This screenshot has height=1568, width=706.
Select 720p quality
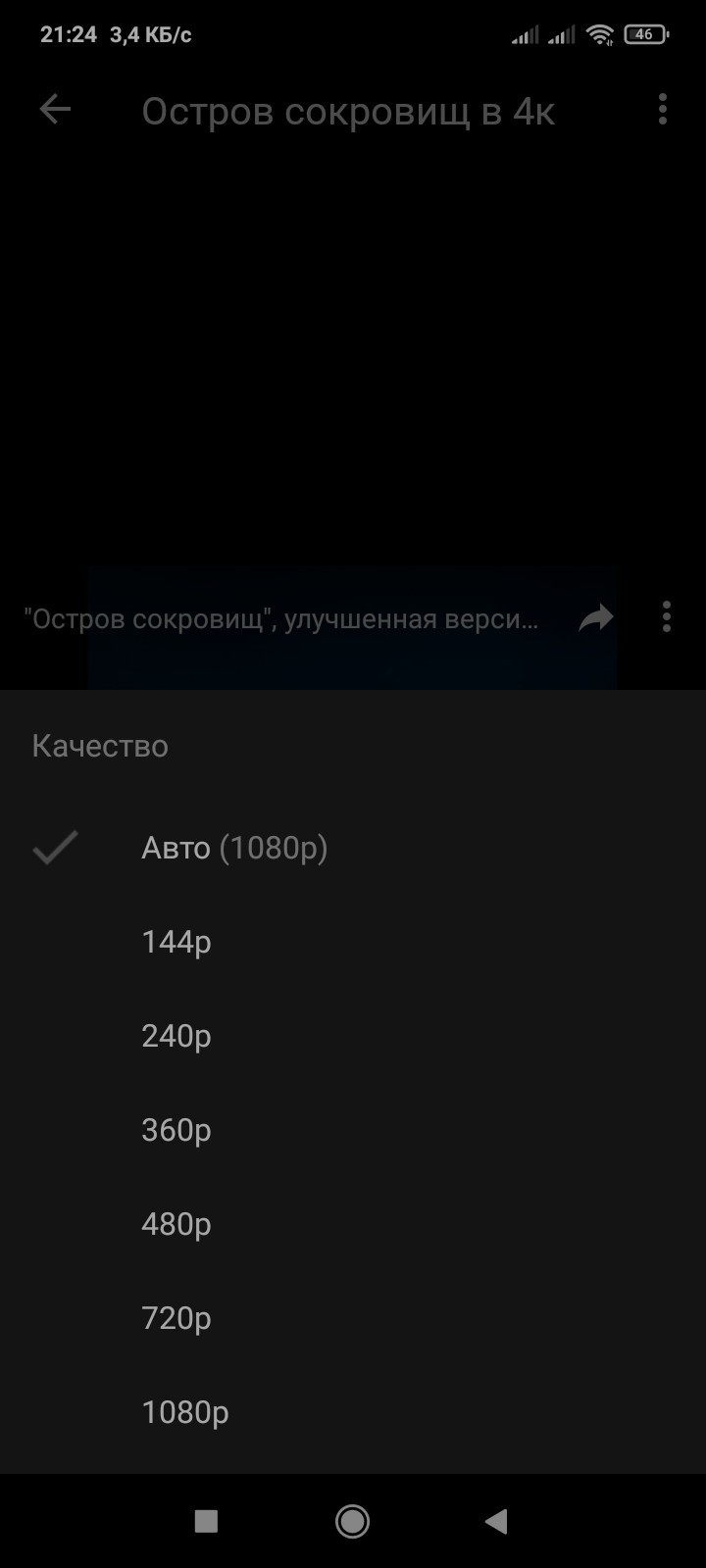point(353,1318)
